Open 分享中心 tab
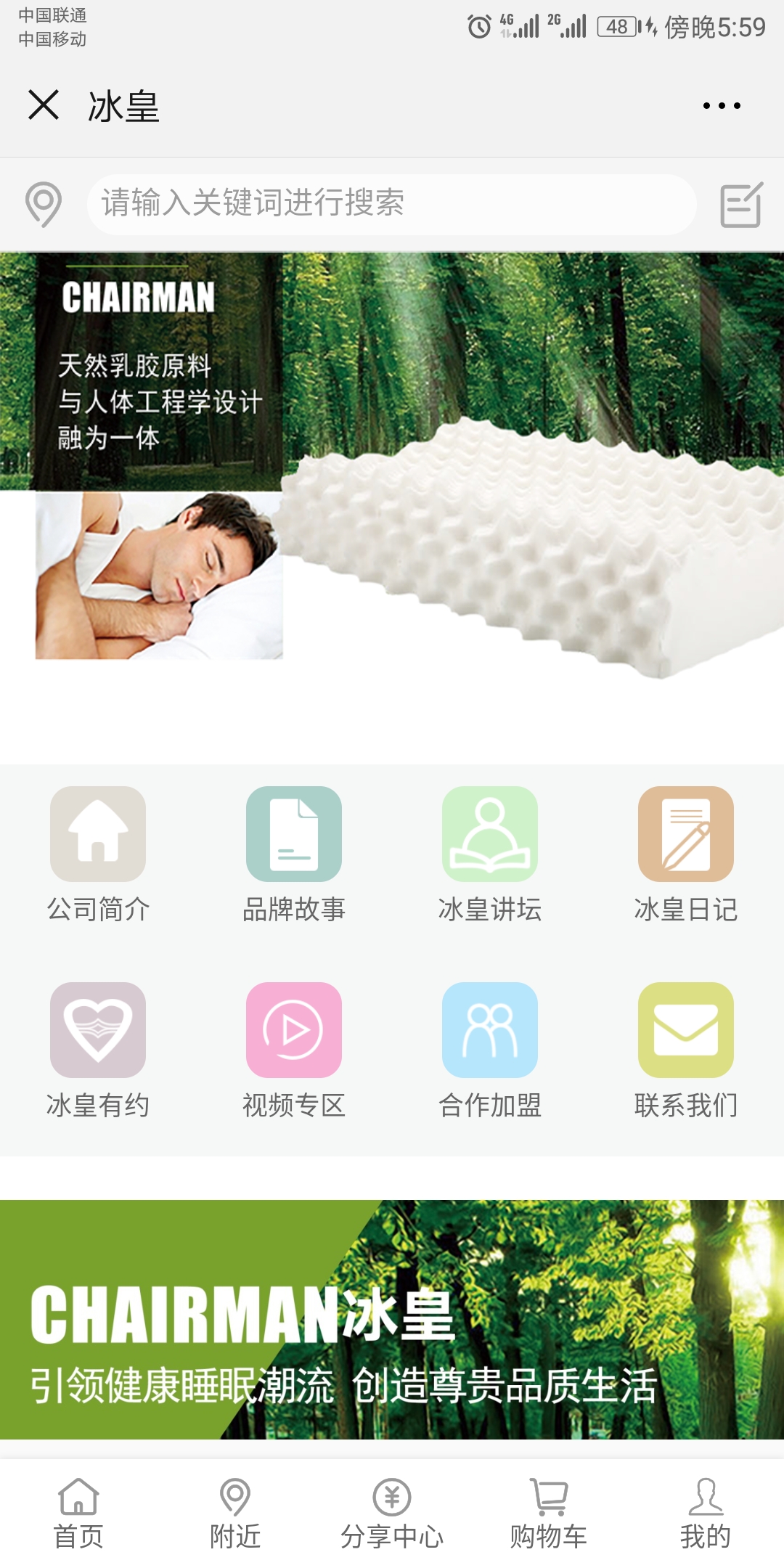 coord(392,1514)
